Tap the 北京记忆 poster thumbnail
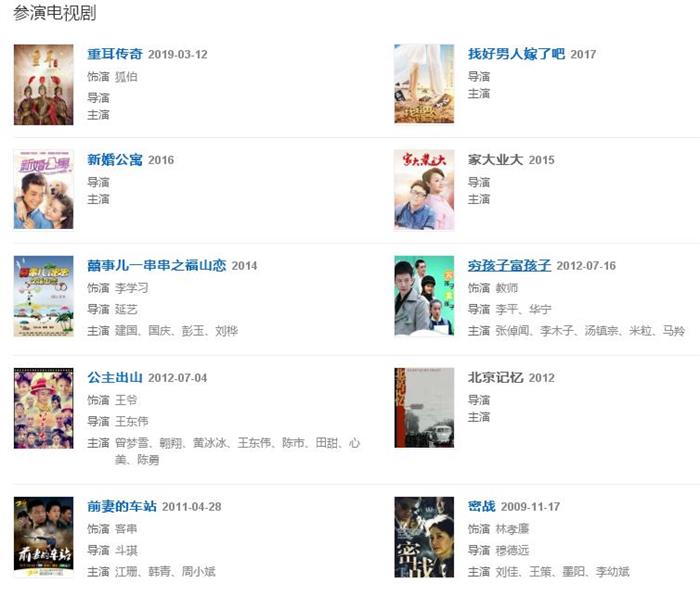The height and width of the screenshot is (596, 700). [x=424, y=408]
